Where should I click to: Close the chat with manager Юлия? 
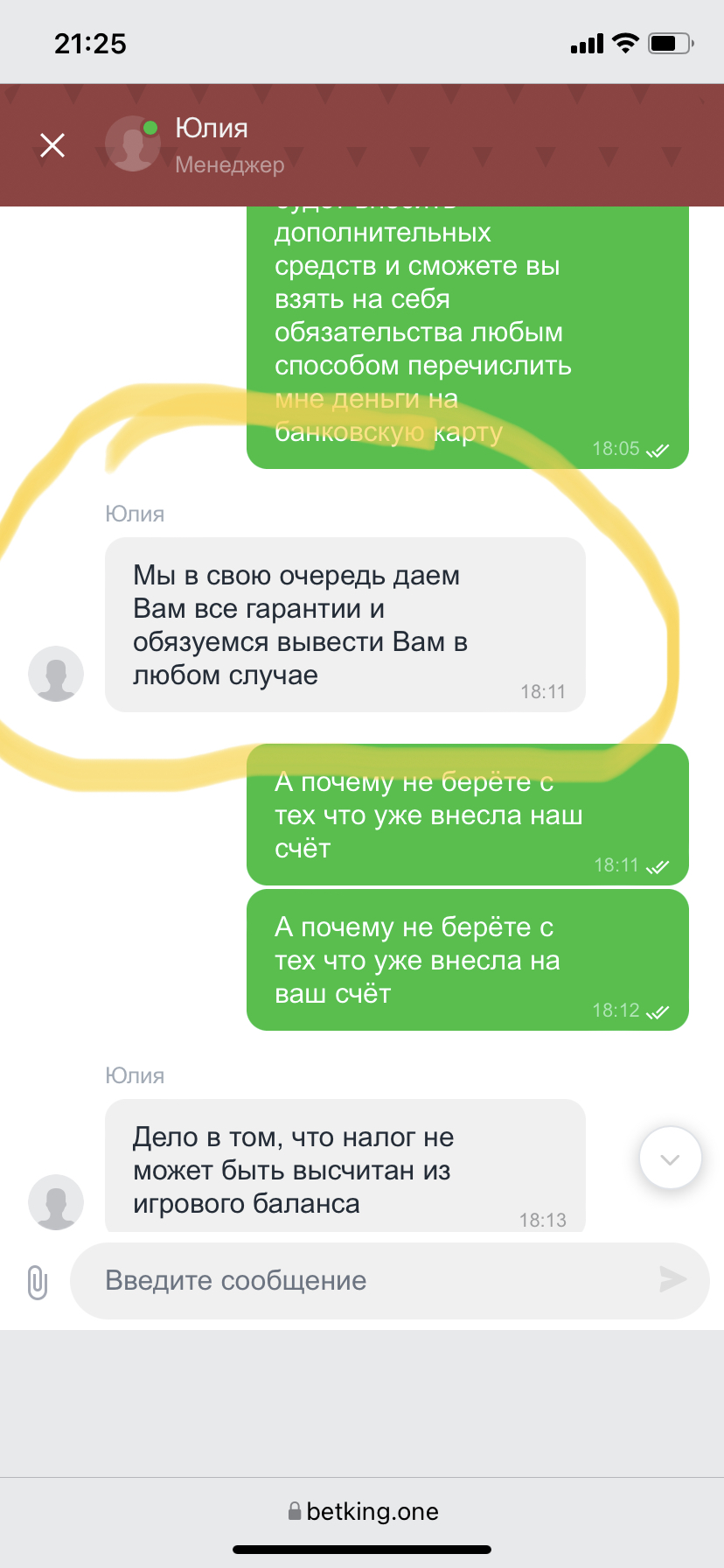(52, 144)
